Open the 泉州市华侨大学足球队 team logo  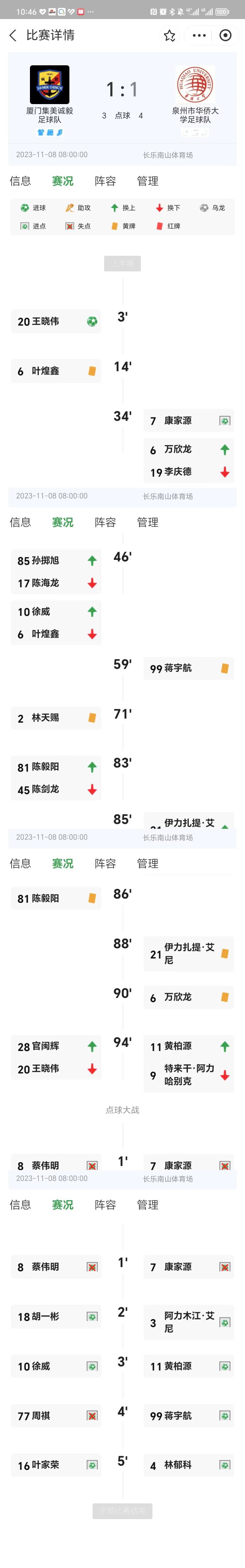tap(195, 85)
